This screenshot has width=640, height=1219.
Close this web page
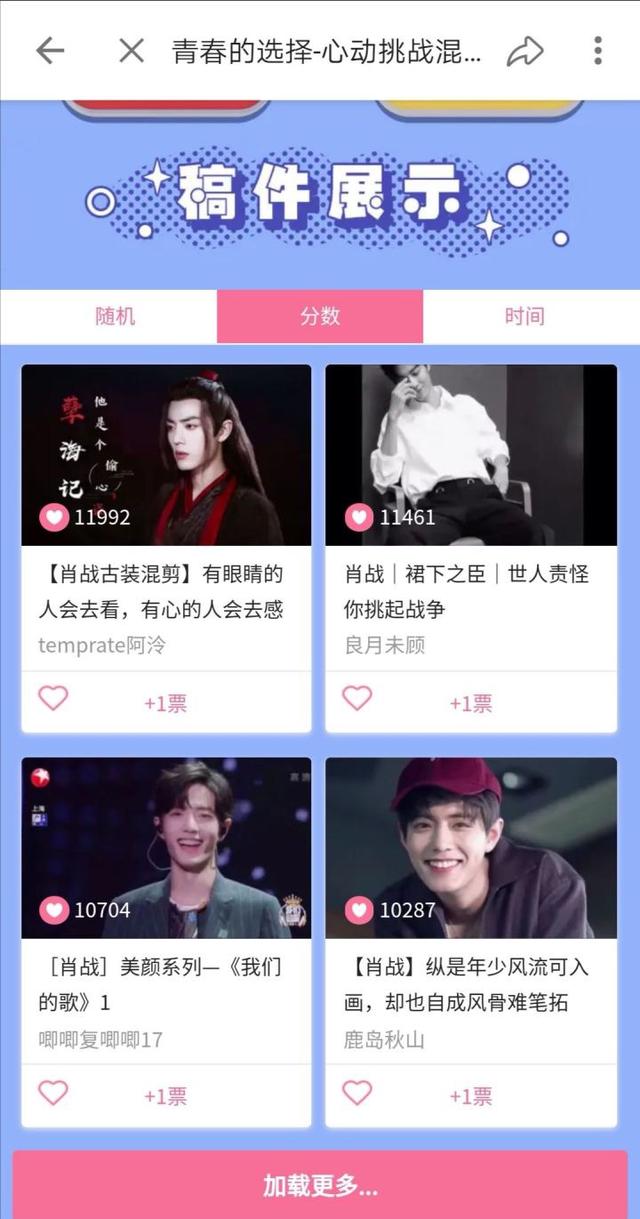(x=131, y=51)
